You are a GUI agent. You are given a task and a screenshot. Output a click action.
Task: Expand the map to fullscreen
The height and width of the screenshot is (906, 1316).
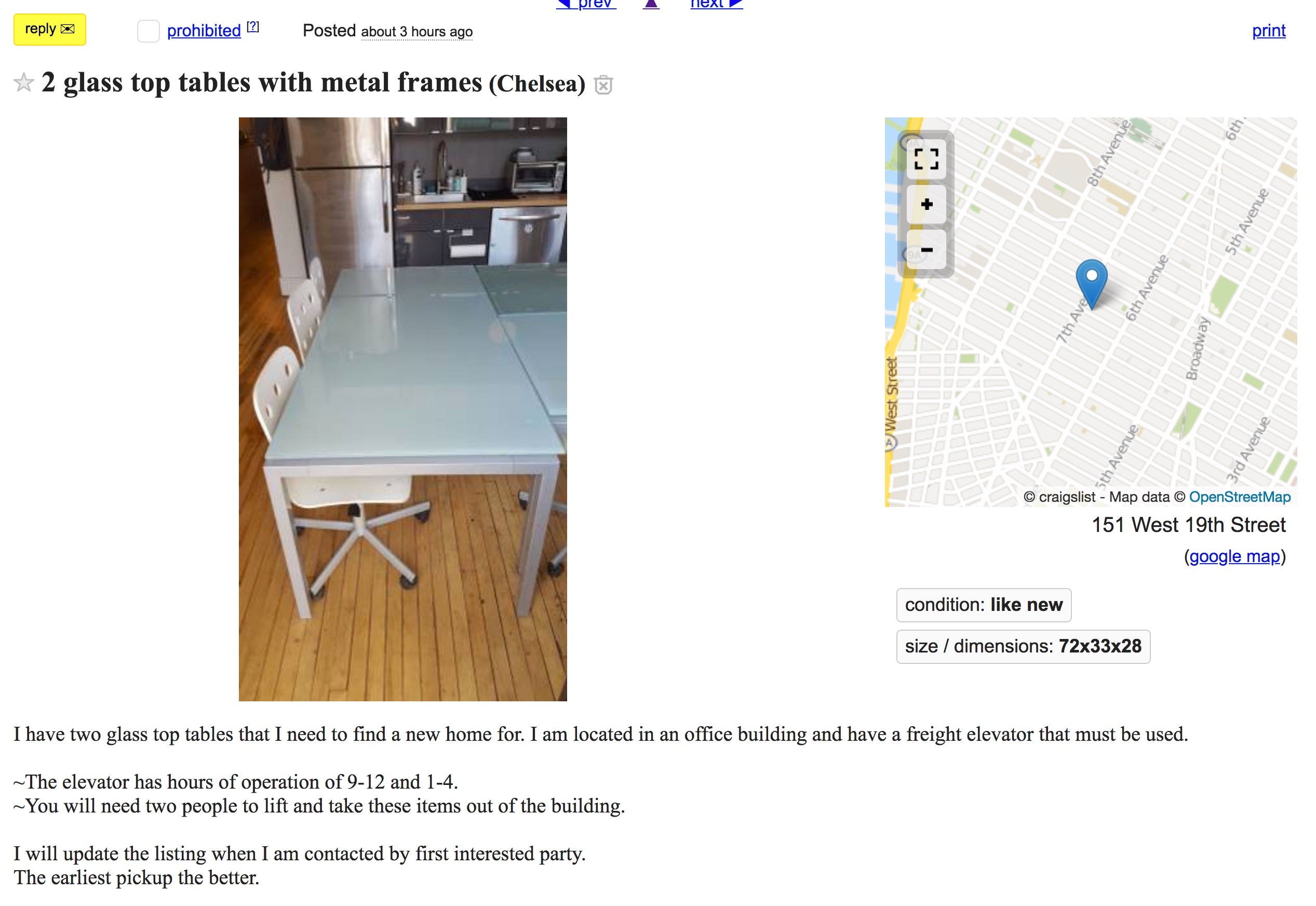coord(926,159)
